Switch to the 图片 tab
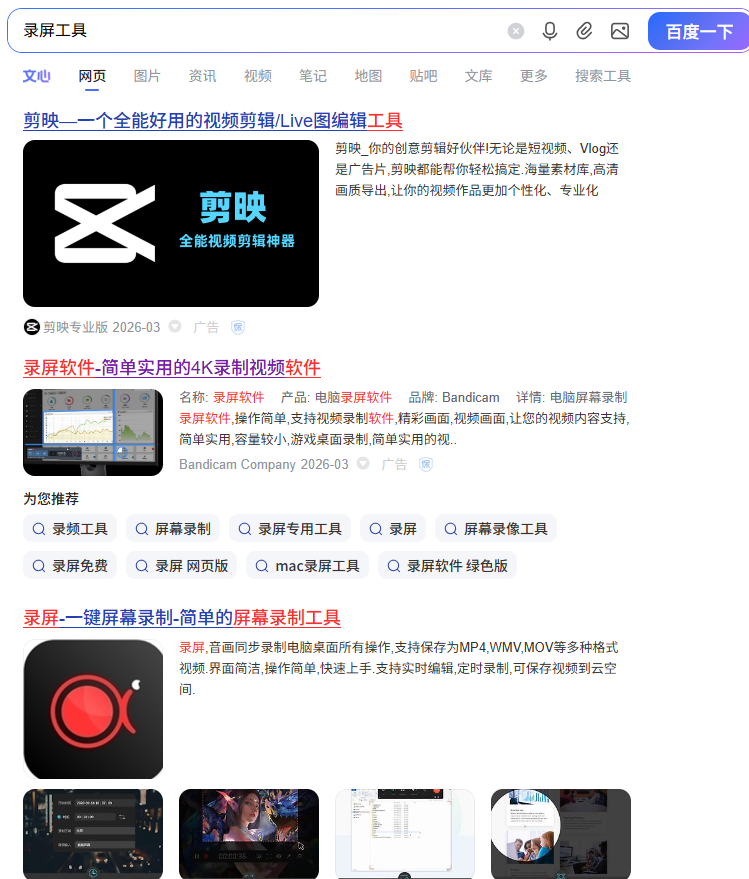Viewport: 749px width, 879px height. pyautogui.click(x=147, y=76)
